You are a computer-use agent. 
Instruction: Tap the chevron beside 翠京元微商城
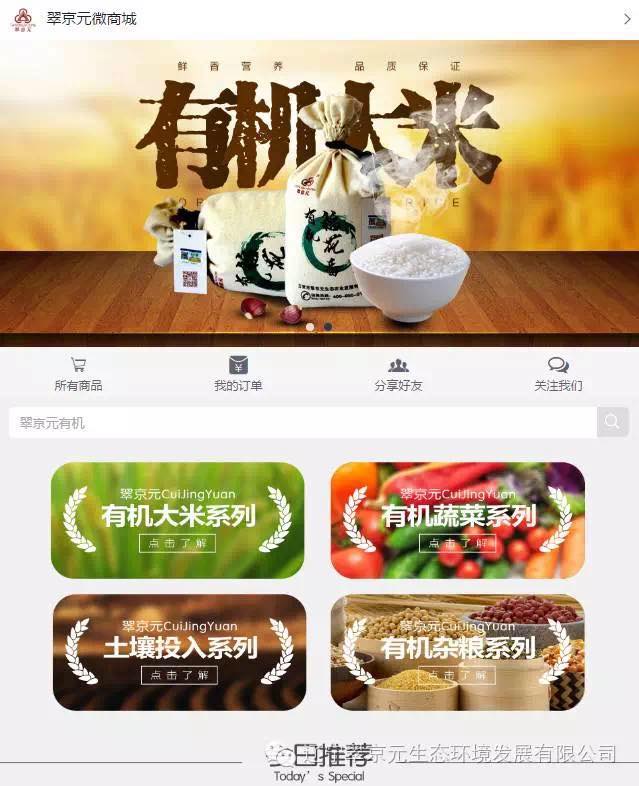(x=628, y=19)
